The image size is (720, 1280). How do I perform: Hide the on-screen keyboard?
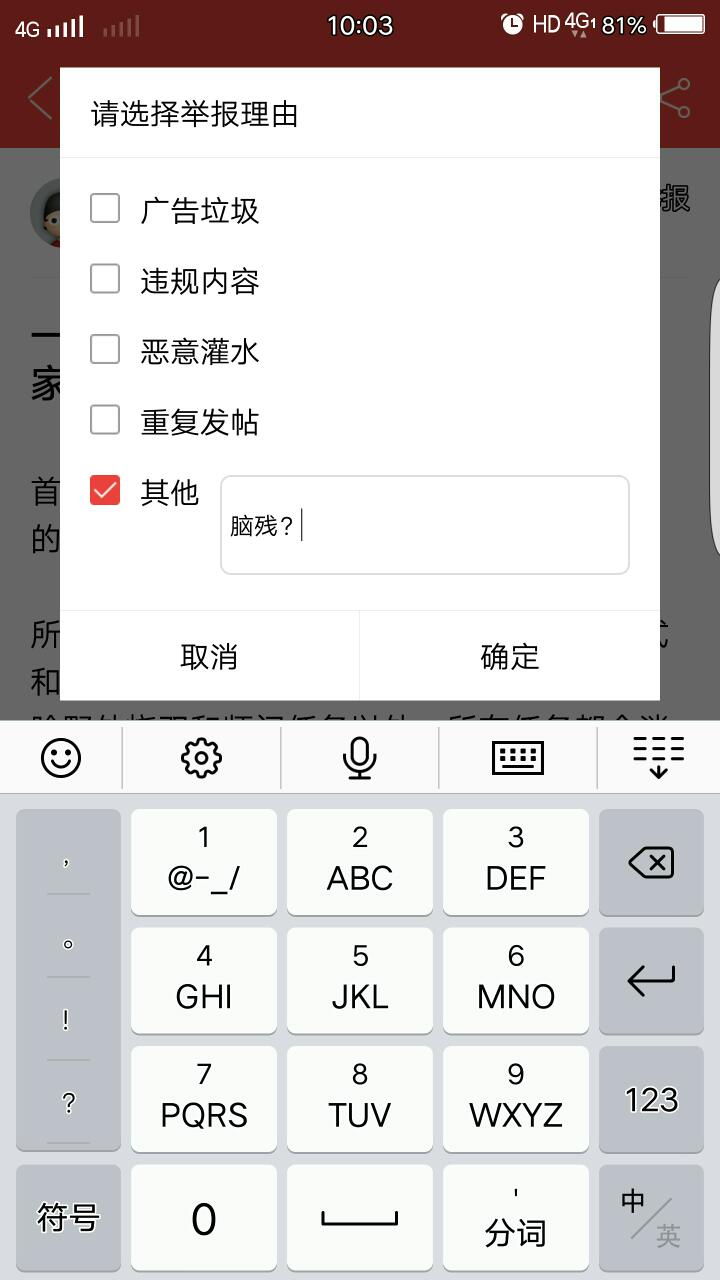658,758
